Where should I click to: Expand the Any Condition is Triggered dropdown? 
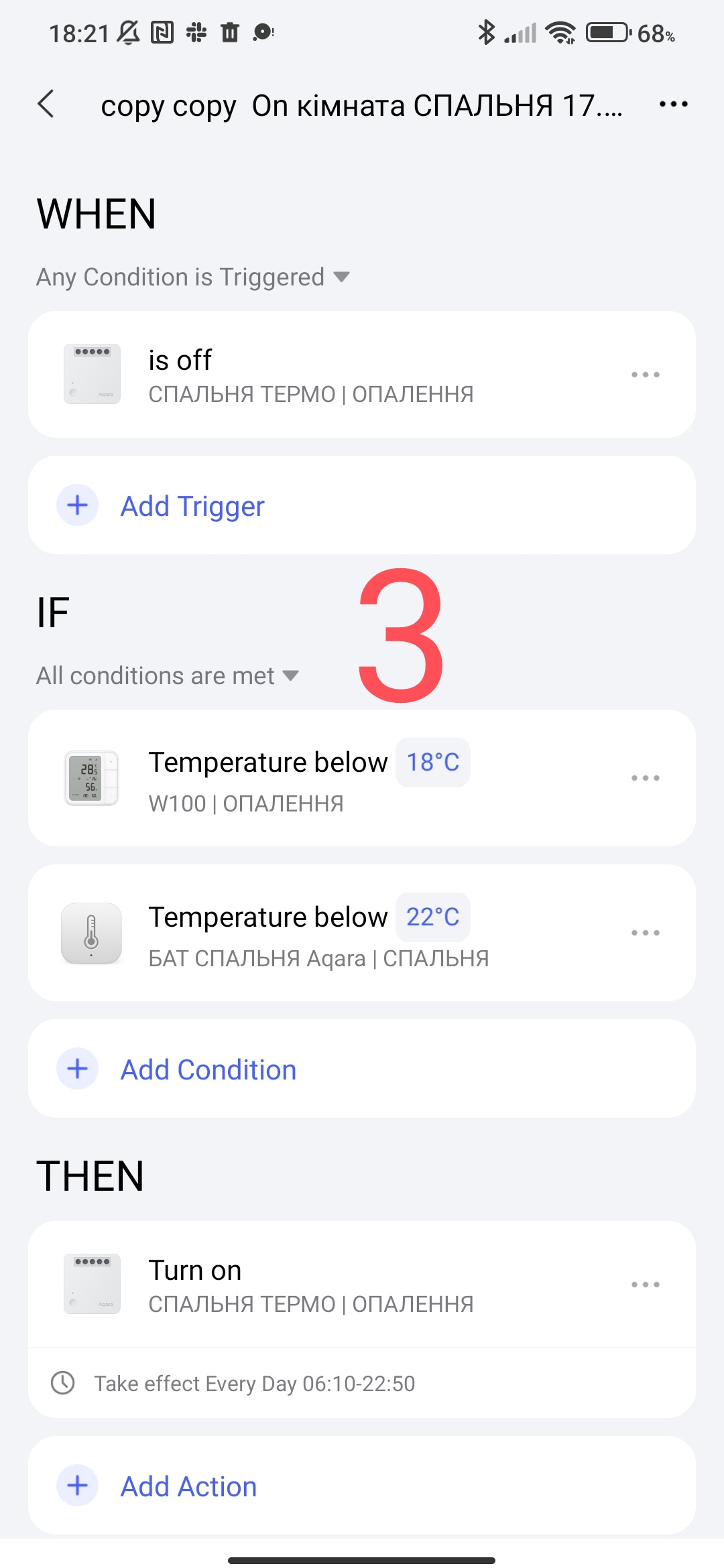193,277
